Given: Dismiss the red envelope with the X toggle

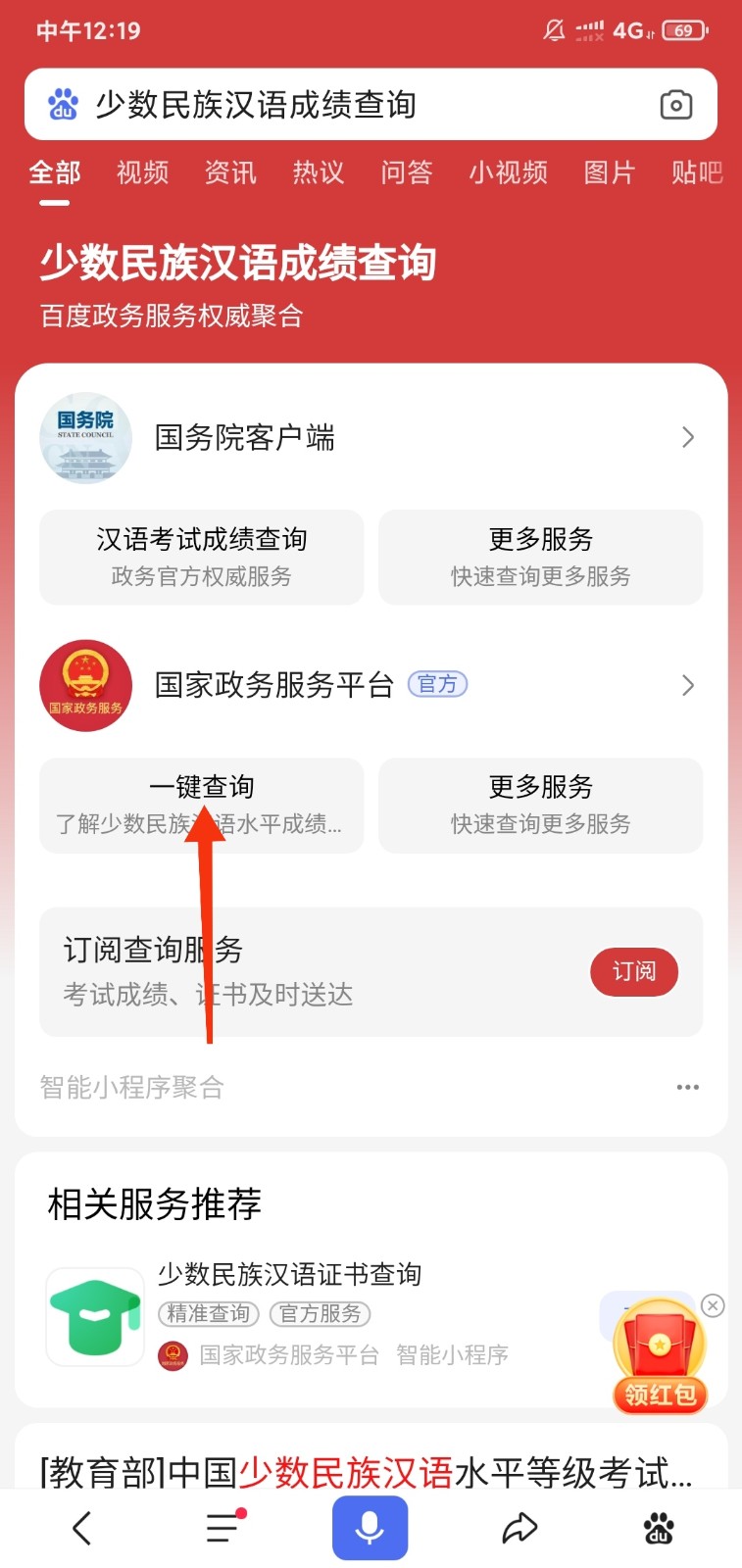Looking at the screenshot, I should 713,1306.
